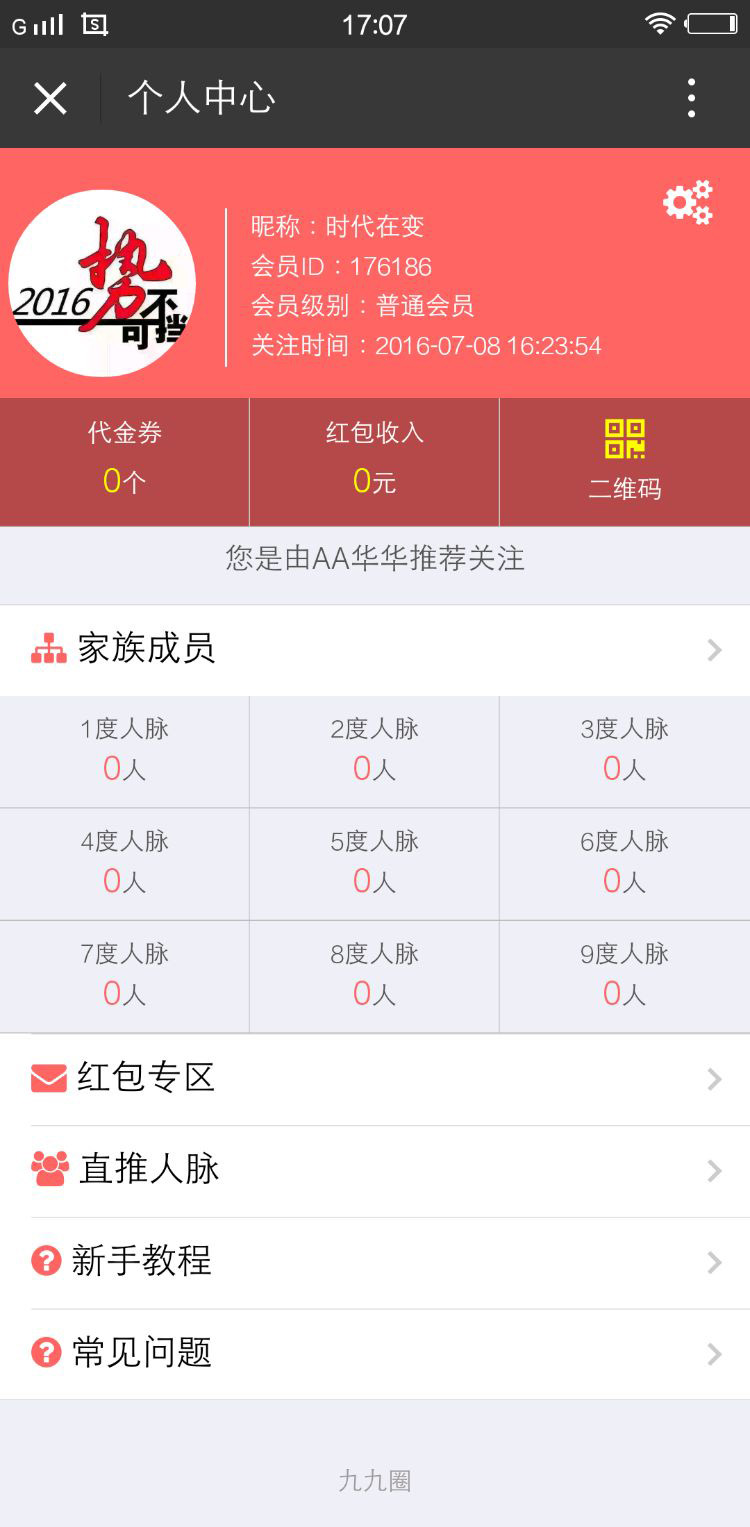Expand 家族成员 using its right chevron
Screen dimensions: 750x1527
click(x=713, y=650)
